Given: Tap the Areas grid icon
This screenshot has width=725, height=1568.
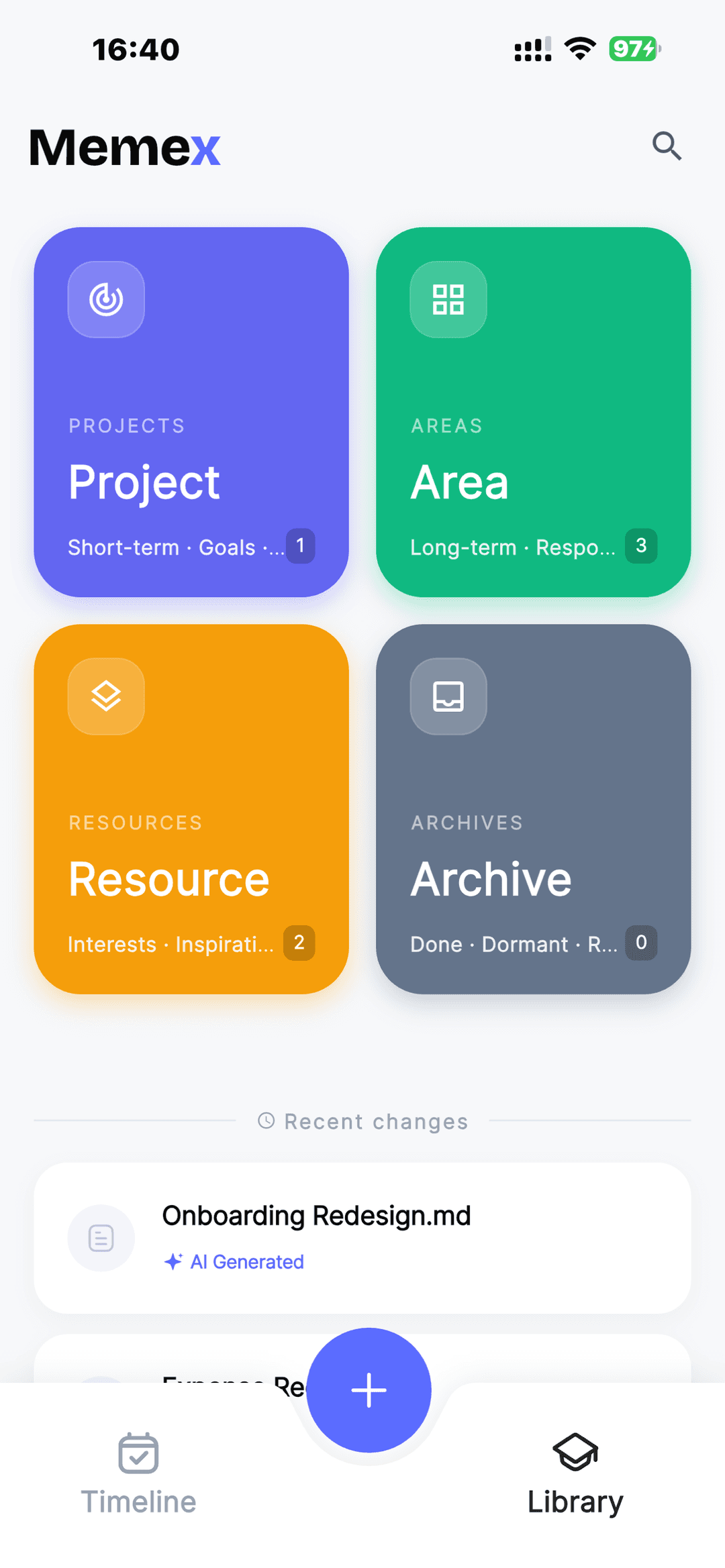Looking at the screenshot, I should [x=448, y=299].
